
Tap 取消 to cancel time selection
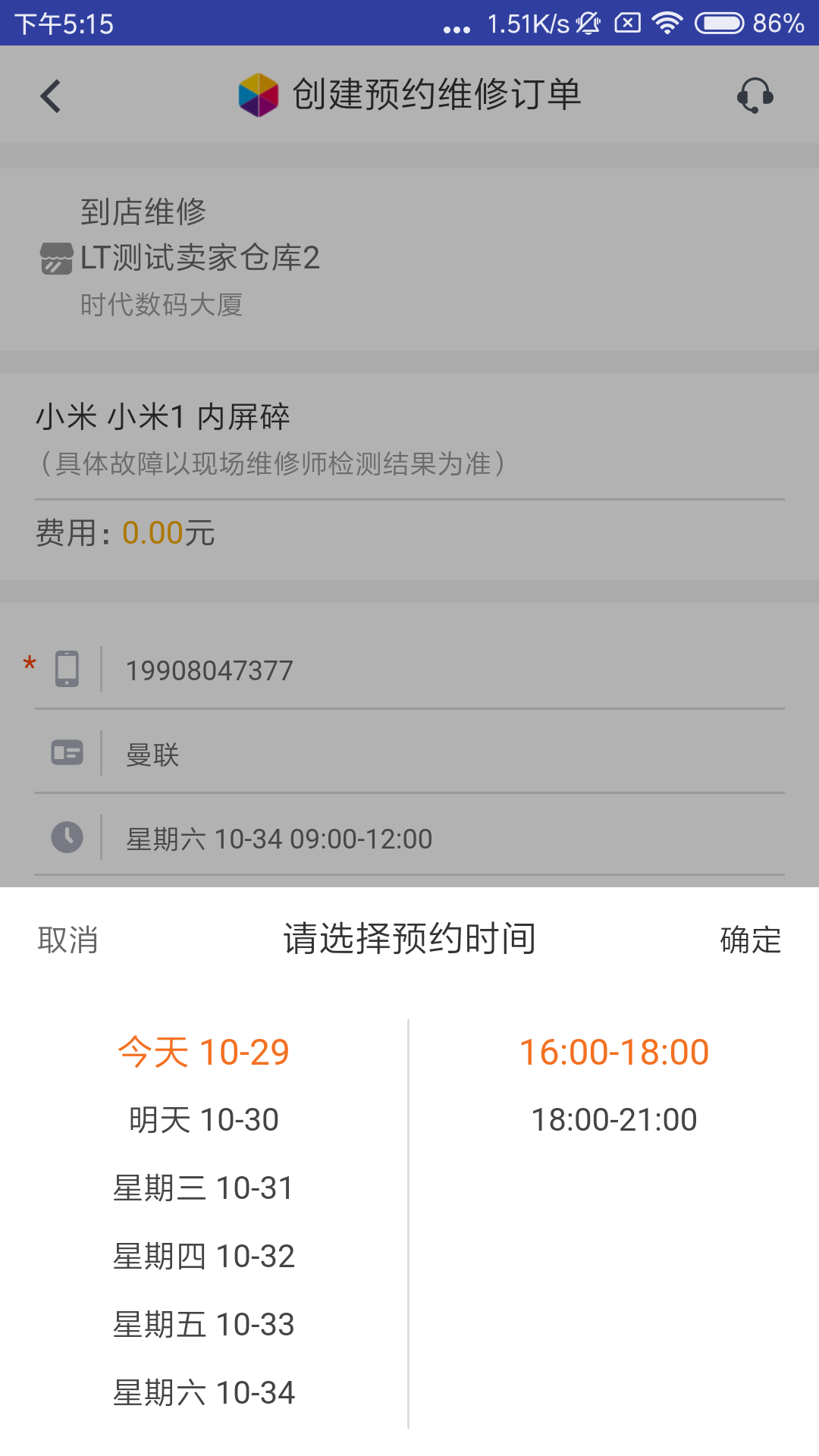click(x=68, y=940)
